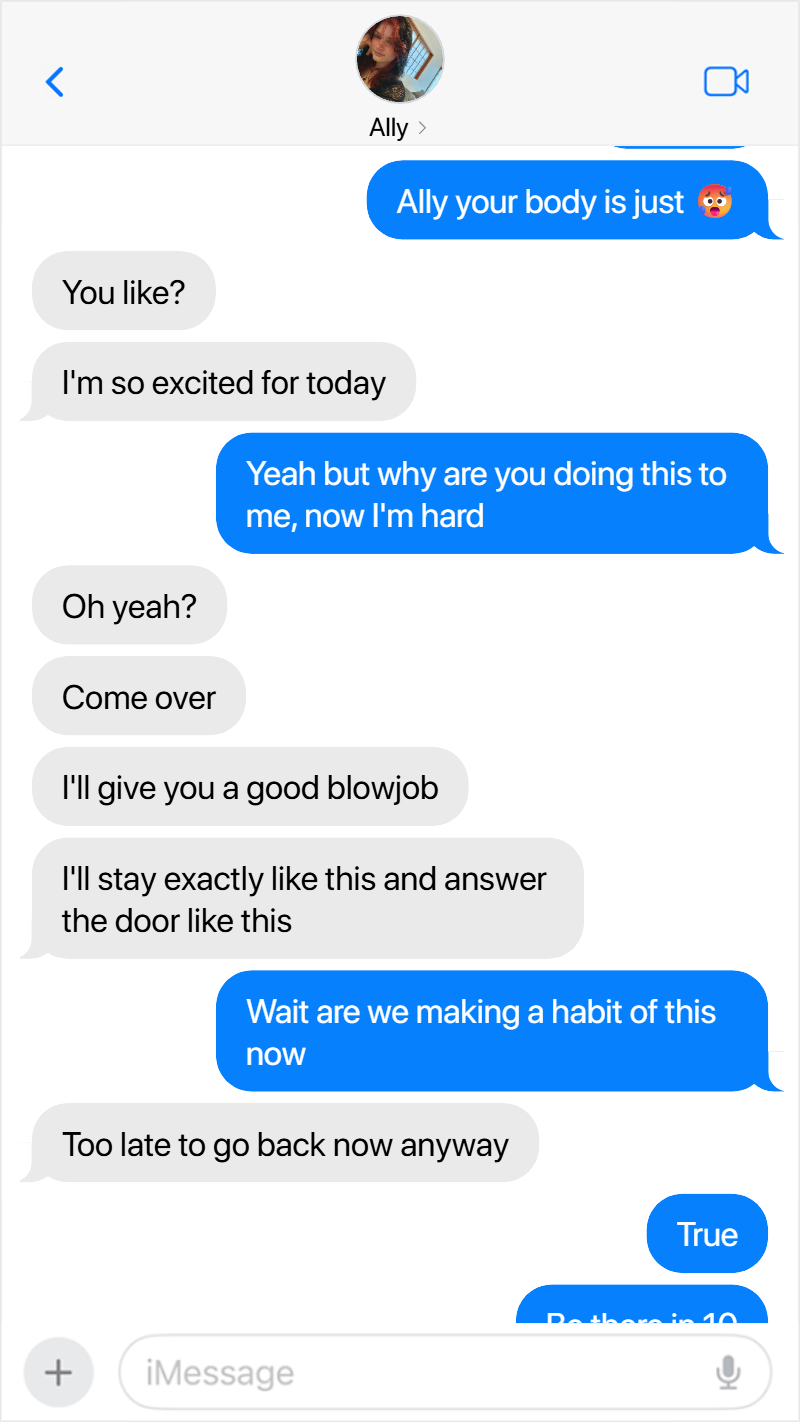Open the plus attachments menu

point(58,1373)
